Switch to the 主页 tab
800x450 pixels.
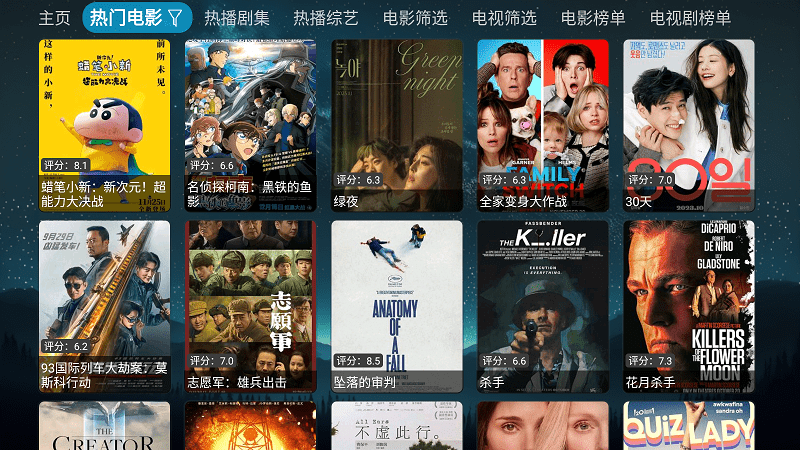[55, 18]
